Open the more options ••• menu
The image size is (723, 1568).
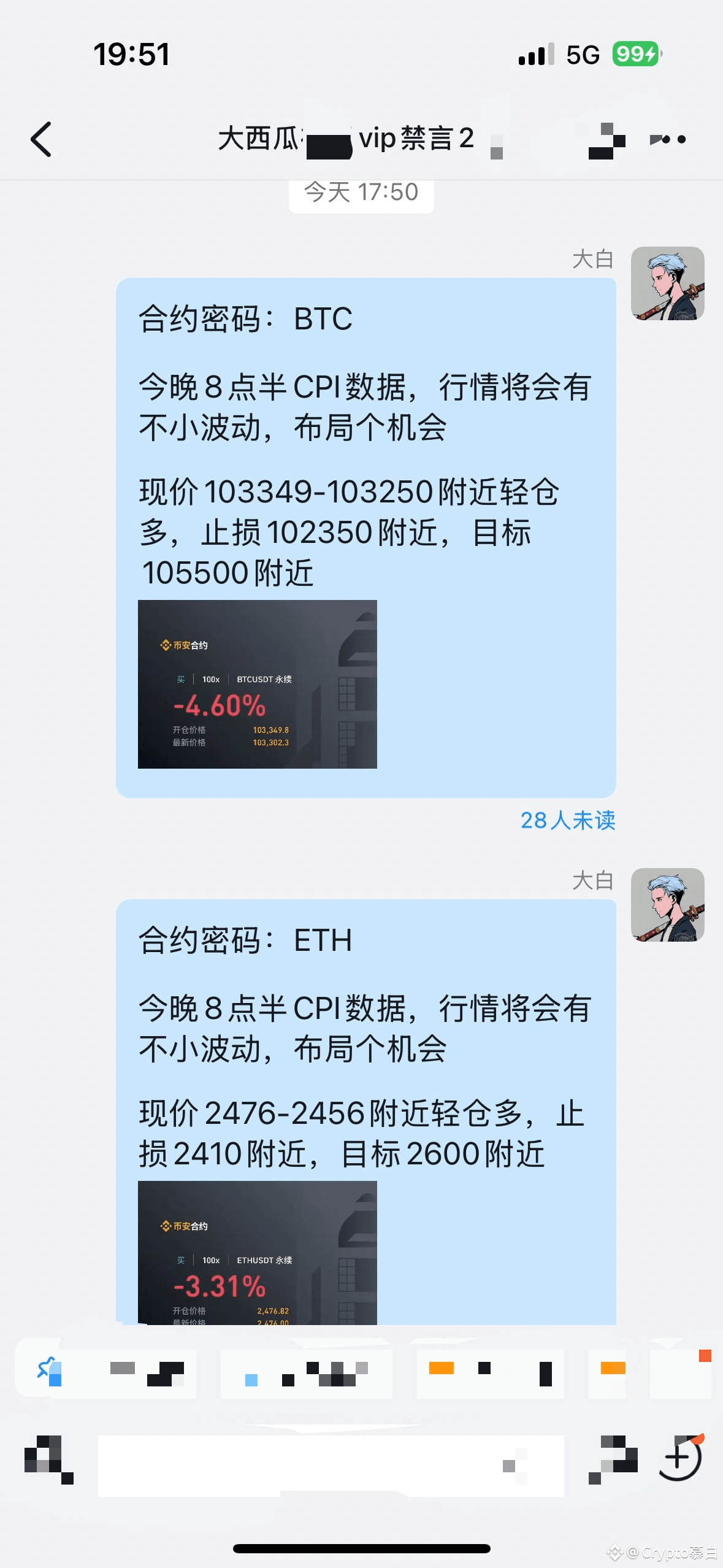pos(668,140)
